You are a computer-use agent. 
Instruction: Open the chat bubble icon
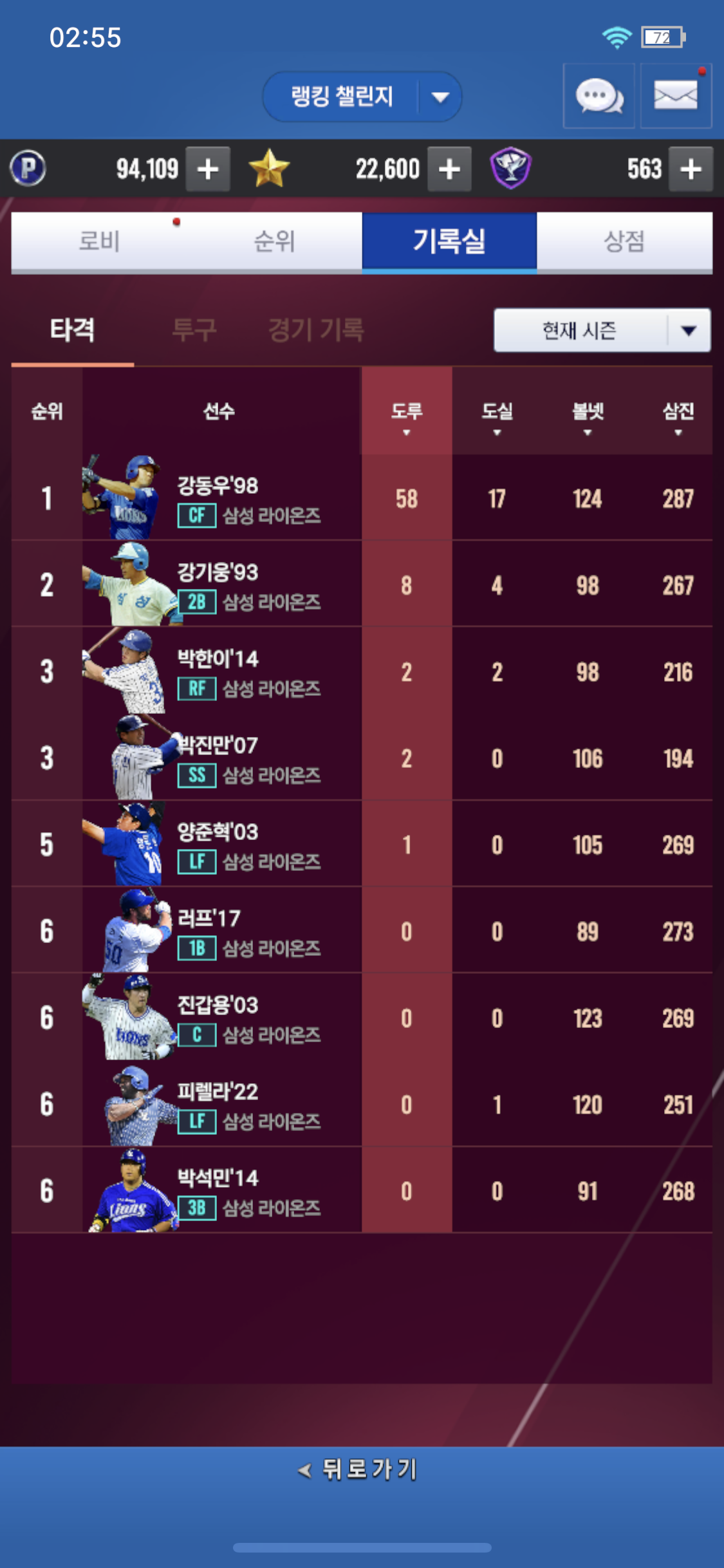(599, 97)
